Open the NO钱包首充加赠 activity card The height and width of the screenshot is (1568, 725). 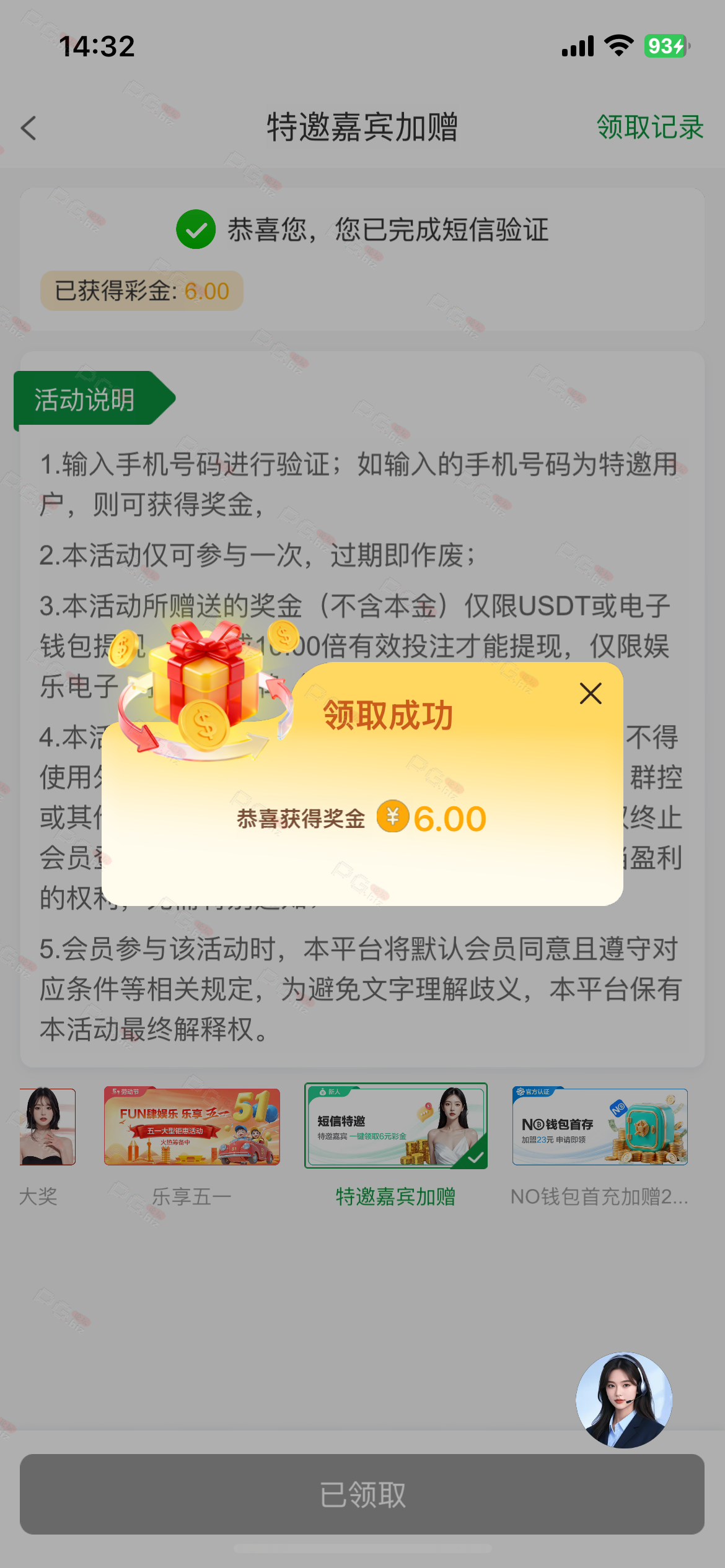pos(599,1127)
